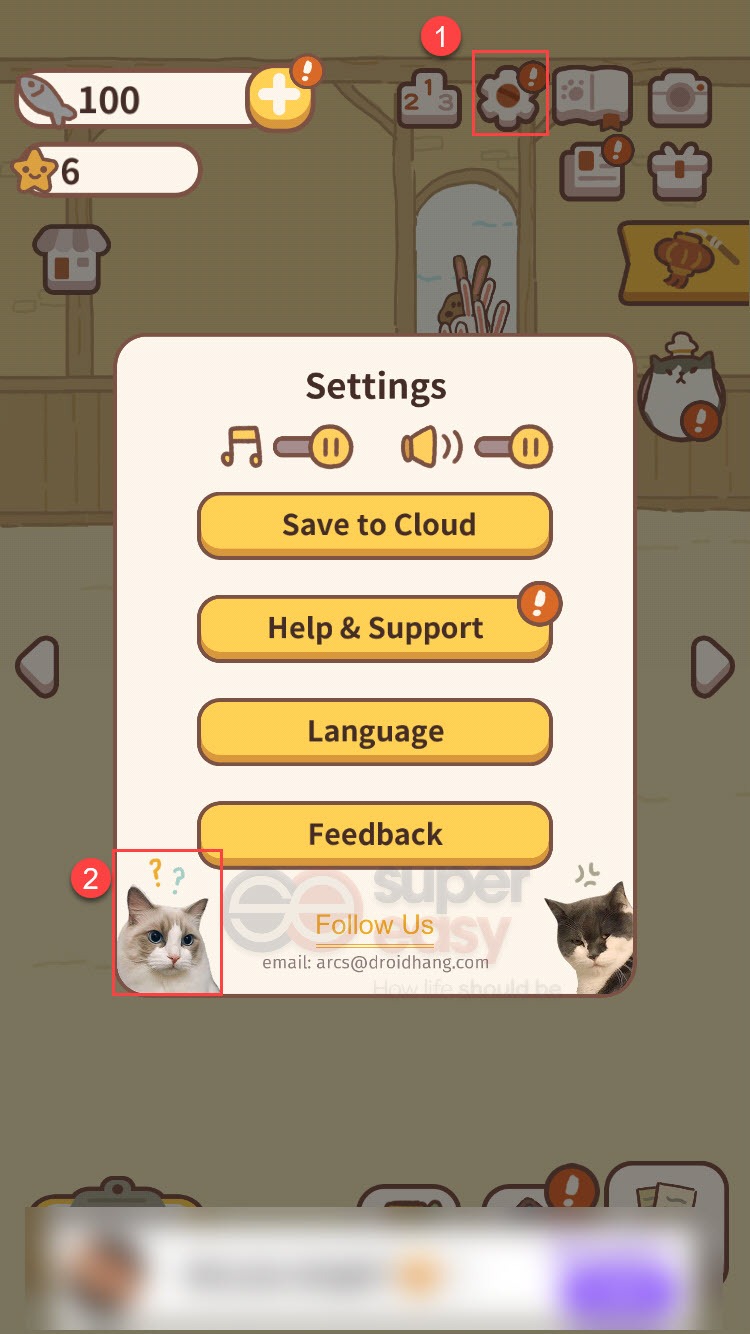
Task: Open the shop house icon
Action: point(71,258)
